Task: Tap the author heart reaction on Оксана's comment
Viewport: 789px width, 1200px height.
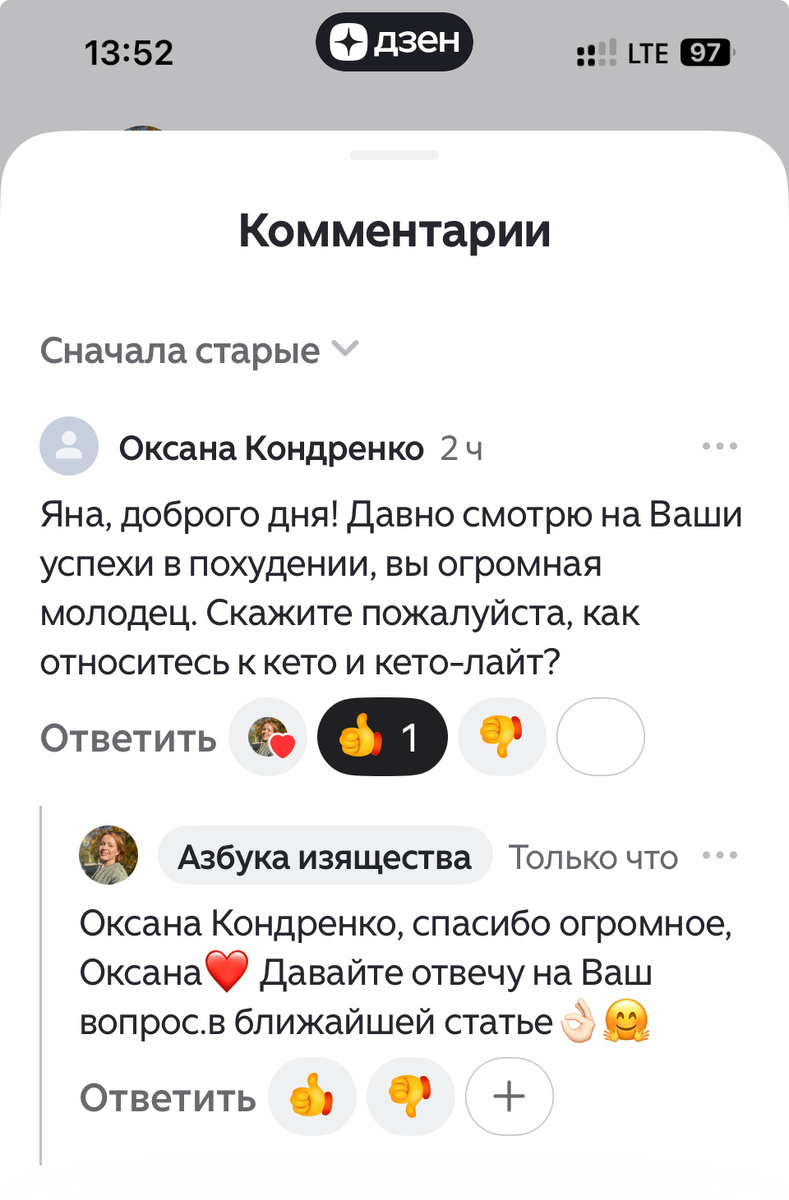Action: point(267,738)
